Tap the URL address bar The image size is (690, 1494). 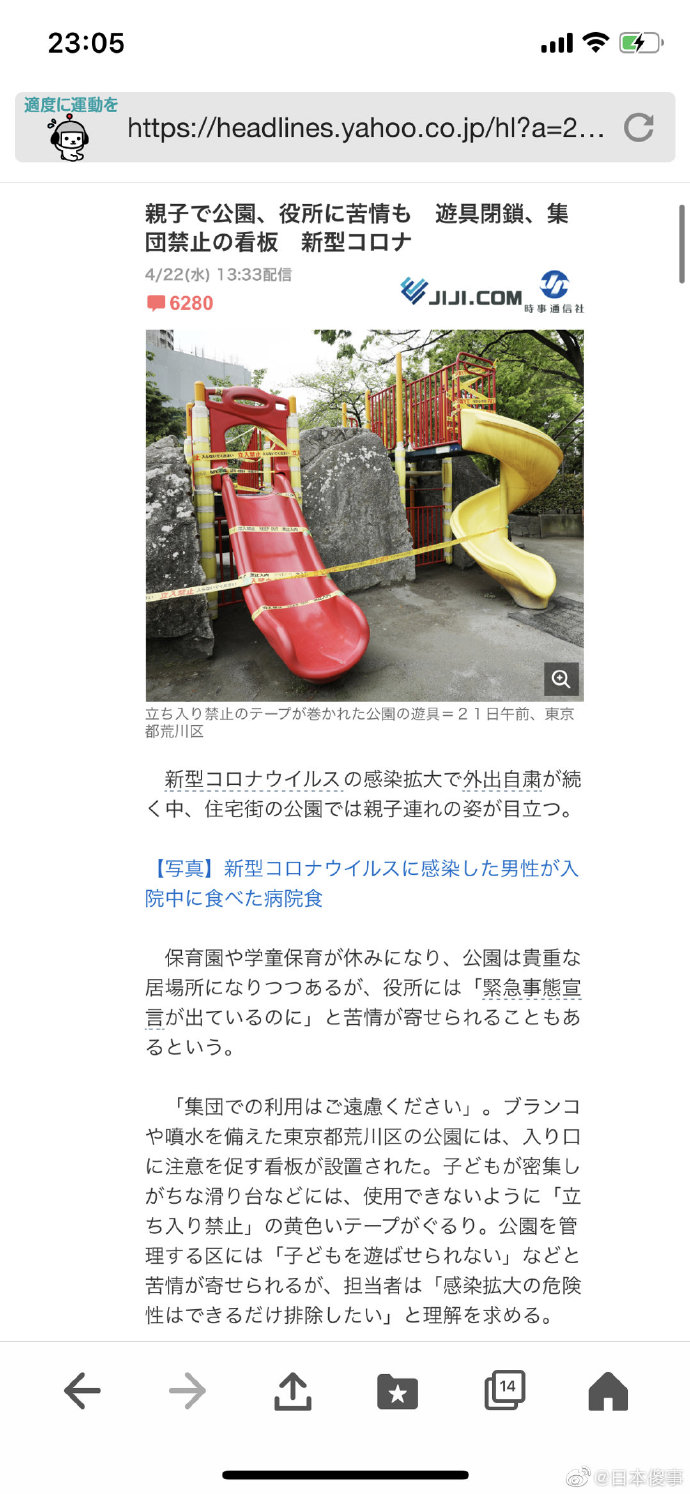point(365,128)
